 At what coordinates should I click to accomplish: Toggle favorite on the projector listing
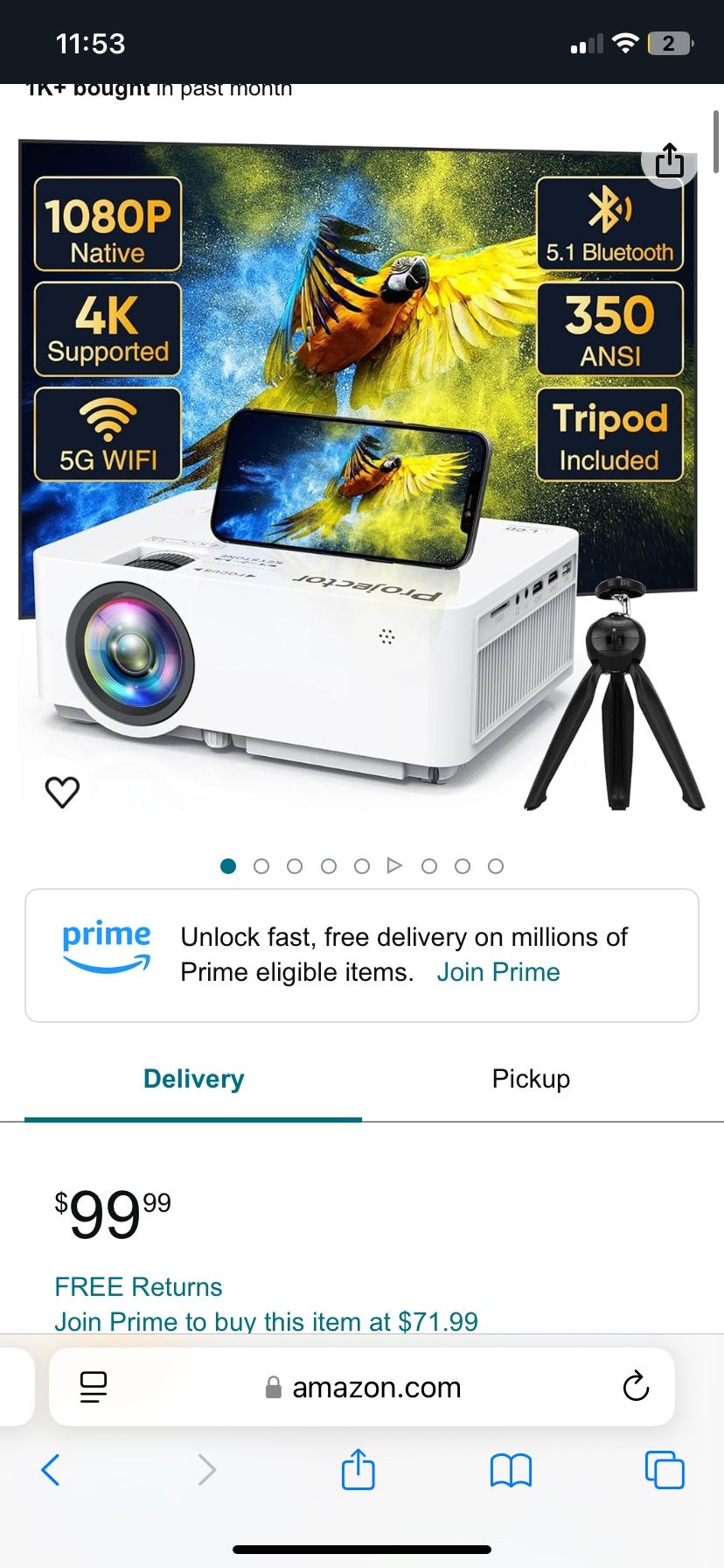tap(61, 790)
